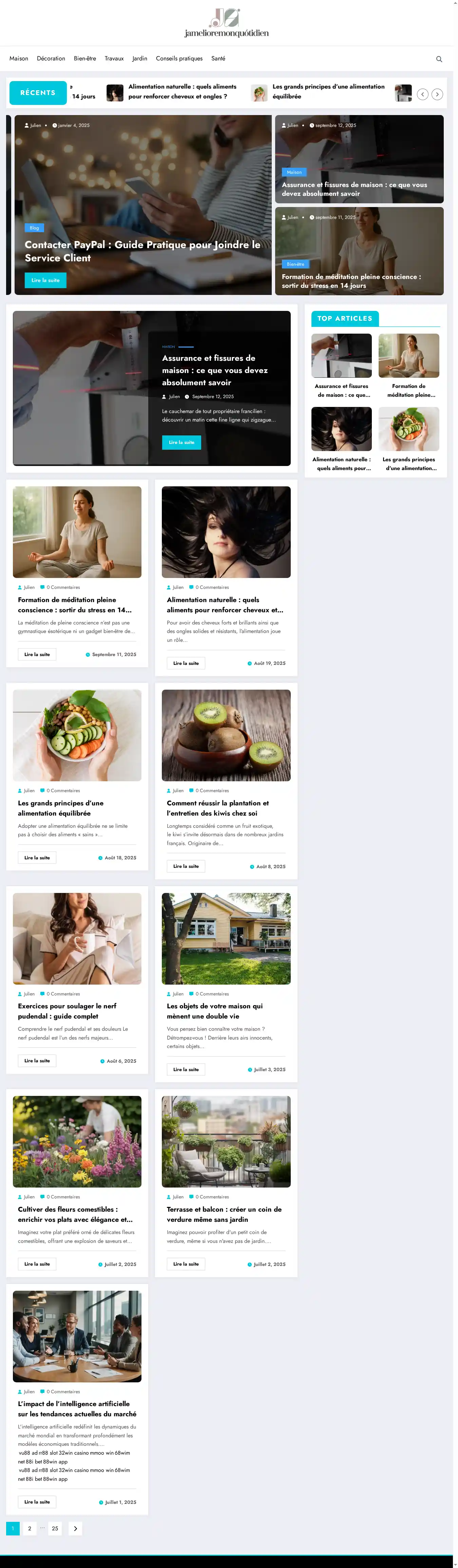Read more about kiwi plantation article
The width and height of the screenshot is (458, 1568).
coord(186,865)
